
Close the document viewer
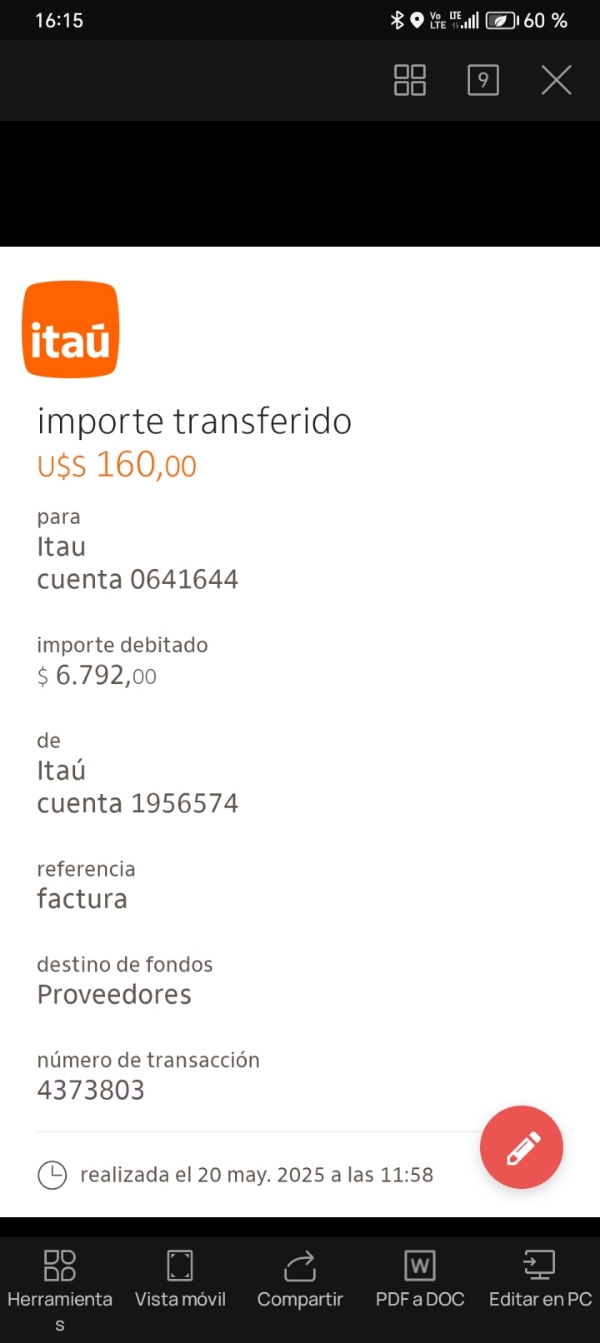[556, 80]
